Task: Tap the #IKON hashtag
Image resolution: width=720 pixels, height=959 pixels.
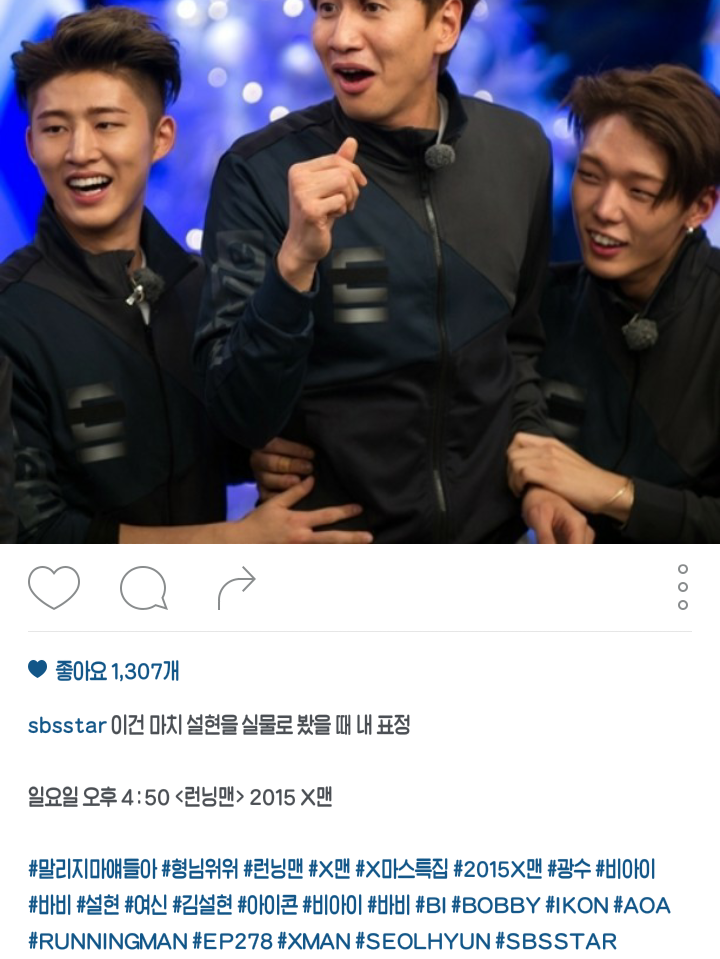Action: coord(576,905)
